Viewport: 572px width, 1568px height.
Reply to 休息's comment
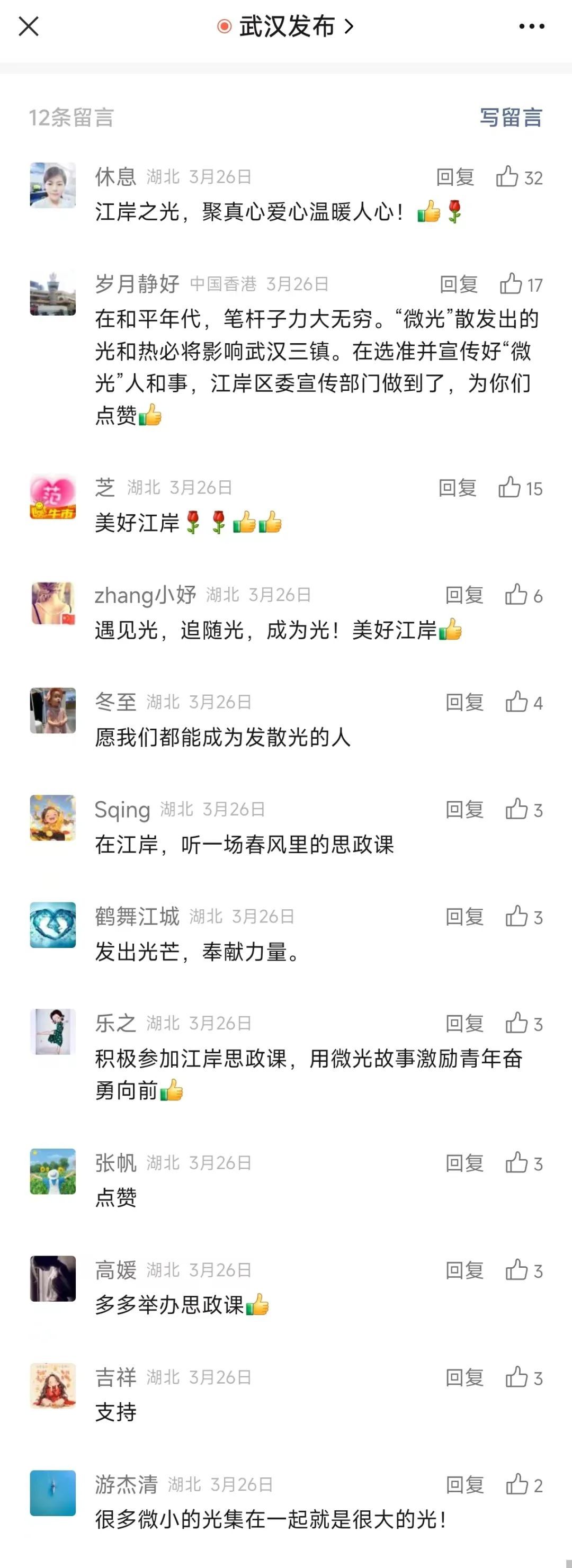coord(455,177)
